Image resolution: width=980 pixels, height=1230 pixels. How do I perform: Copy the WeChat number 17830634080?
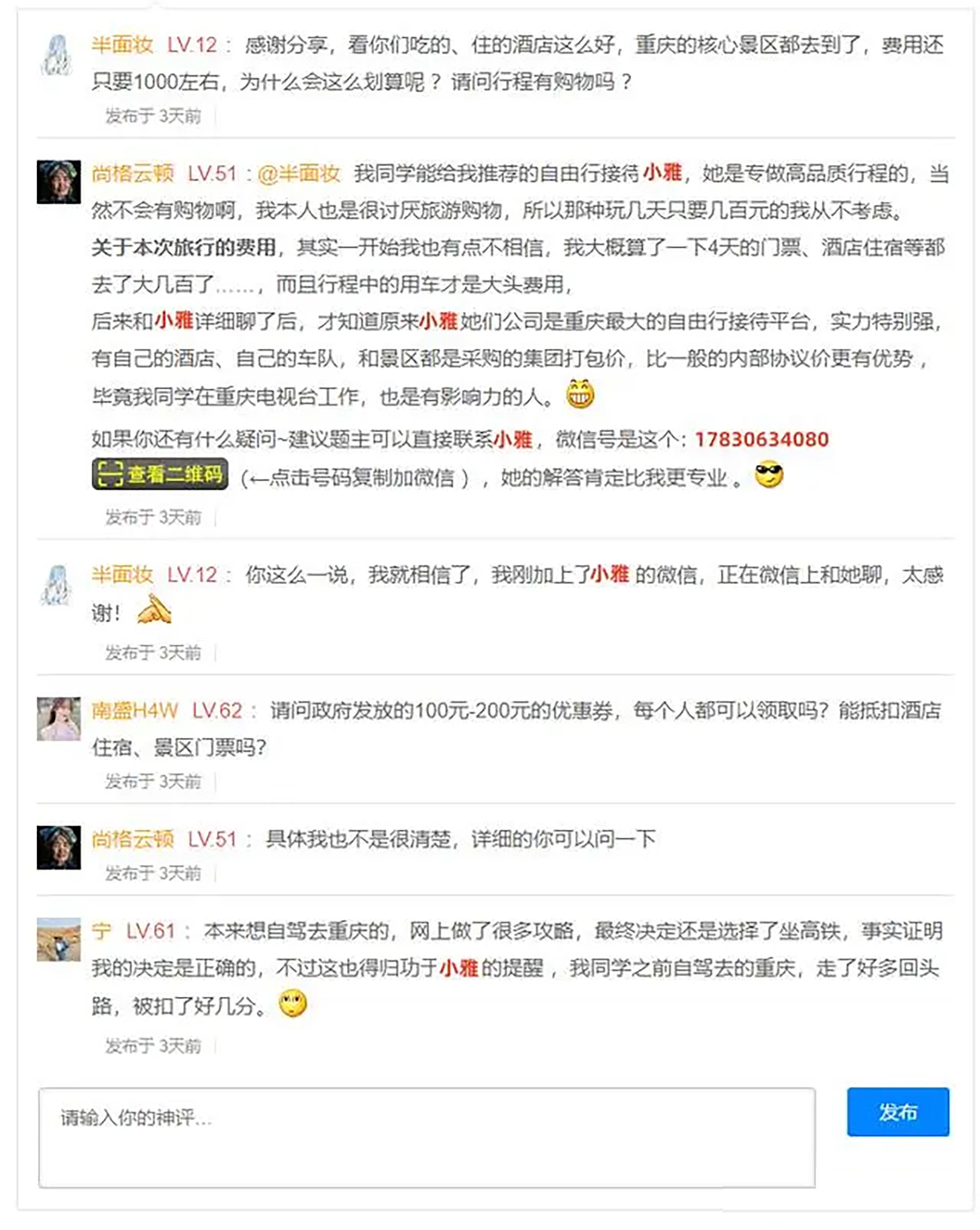coord(761,439)
